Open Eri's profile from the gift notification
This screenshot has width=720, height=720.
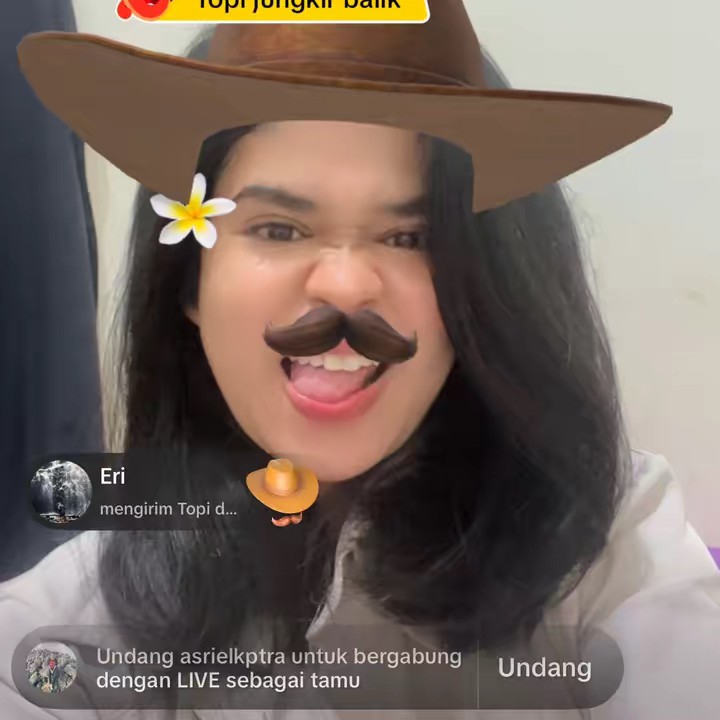61,491
